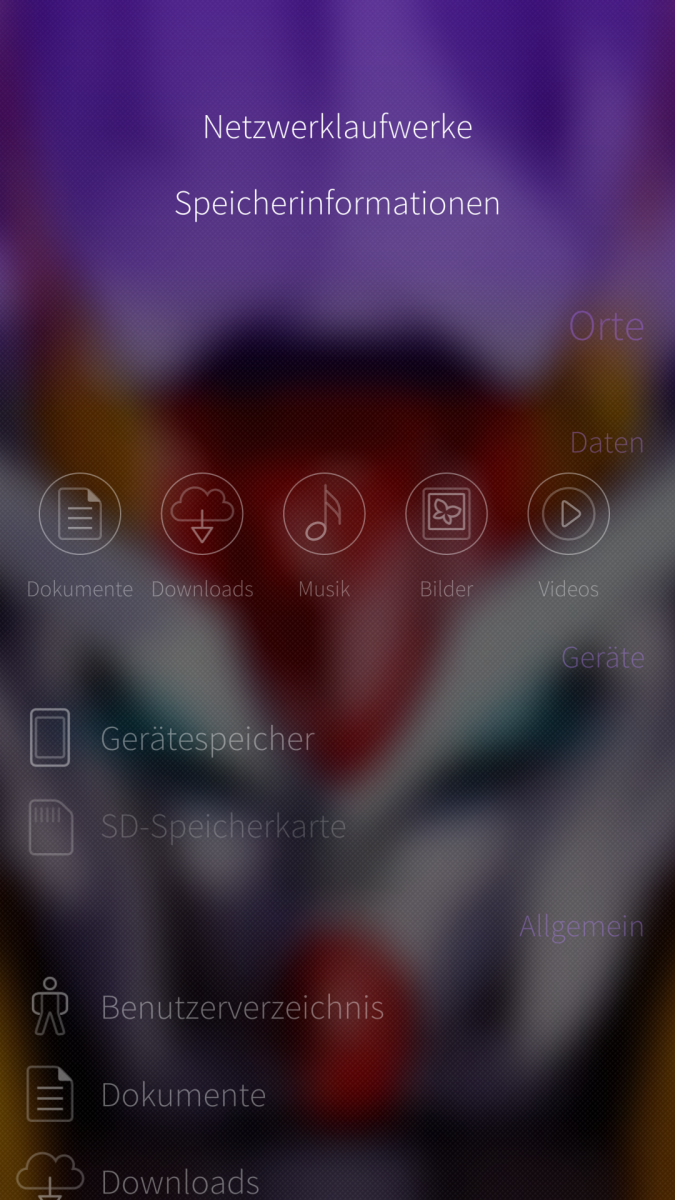This screenshot has height=1200, width=675.
Task: Open Netzwerklaufwerke from the pulley menu
Action: (x=337, y=128)
